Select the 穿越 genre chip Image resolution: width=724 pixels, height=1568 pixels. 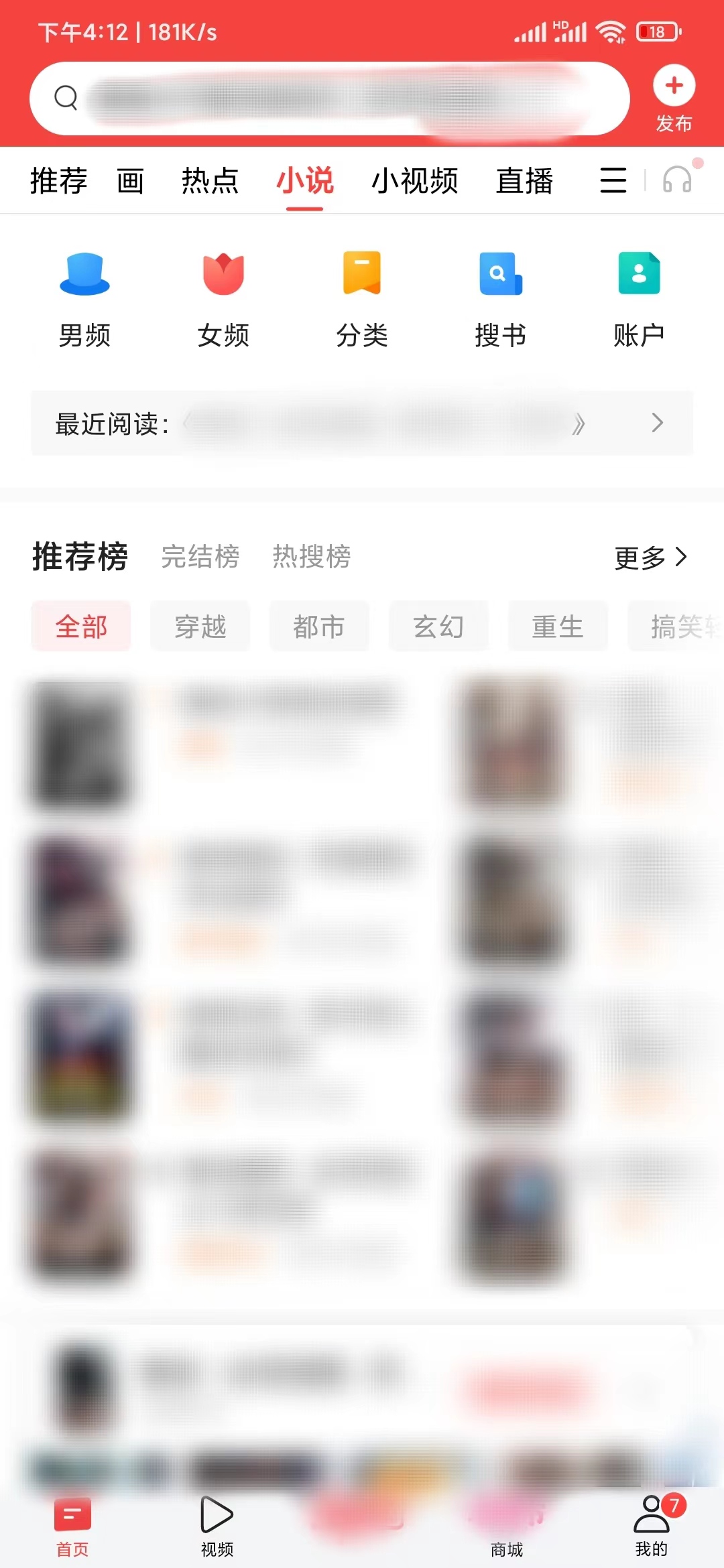pyautogui.click(x=200, y=627)
